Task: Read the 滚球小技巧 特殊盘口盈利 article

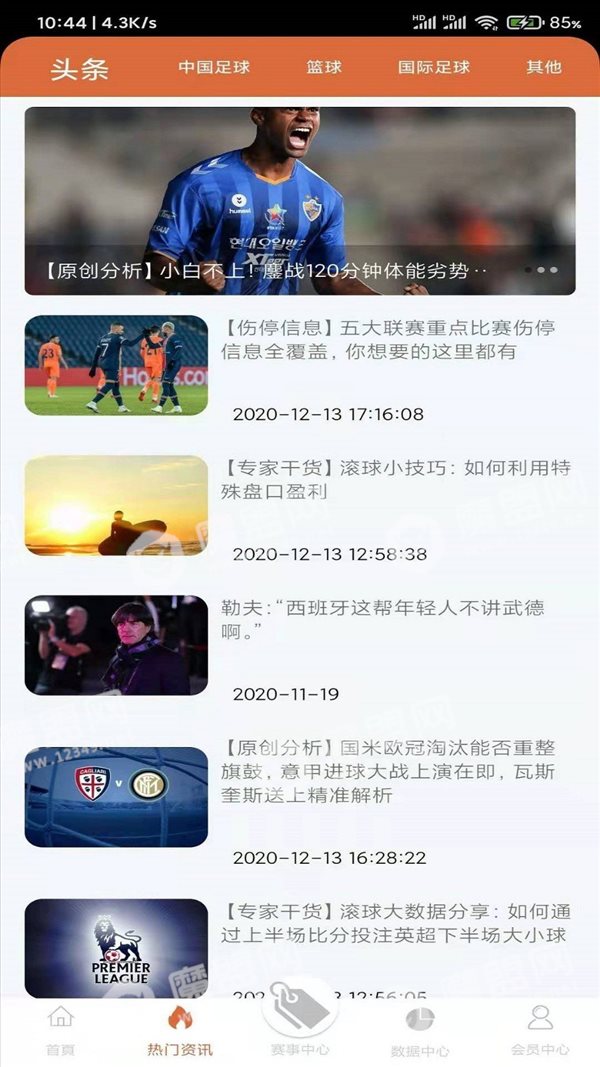Action: pos(300,508)
